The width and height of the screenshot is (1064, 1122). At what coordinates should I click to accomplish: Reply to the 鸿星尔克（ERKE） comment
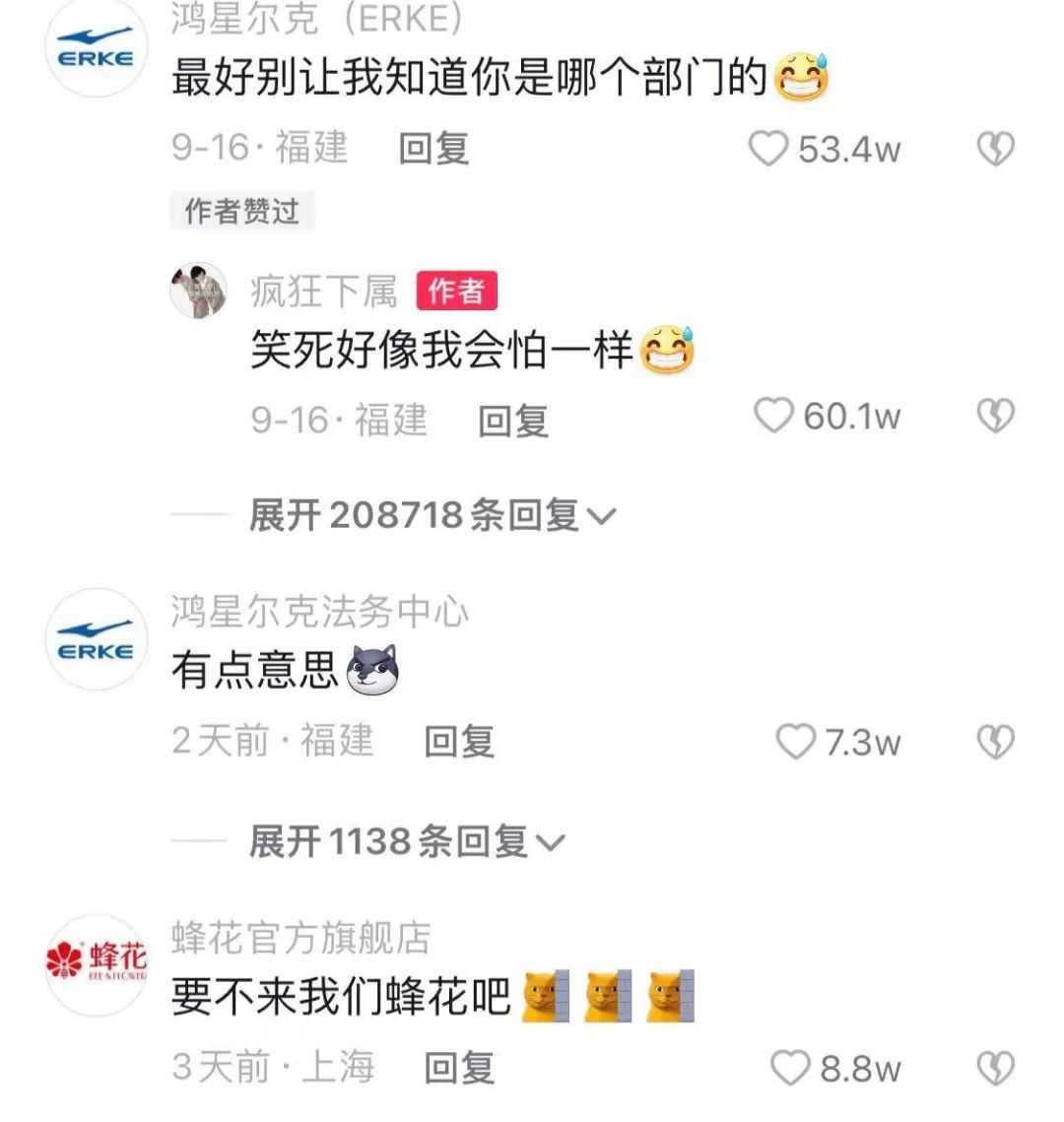(433, 149)
